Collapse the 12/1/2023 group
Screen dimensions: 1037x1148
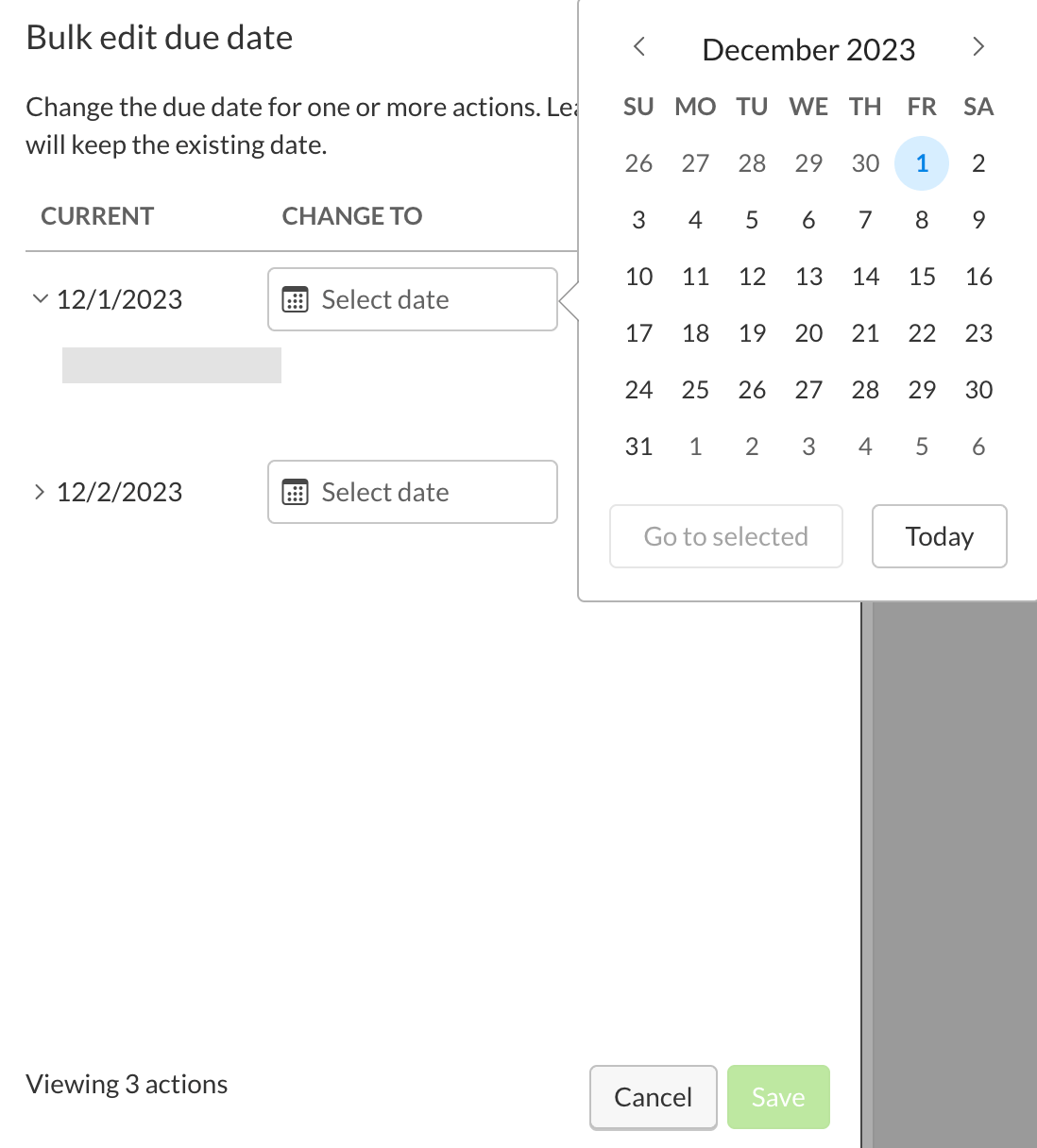[x=40, y=299]
